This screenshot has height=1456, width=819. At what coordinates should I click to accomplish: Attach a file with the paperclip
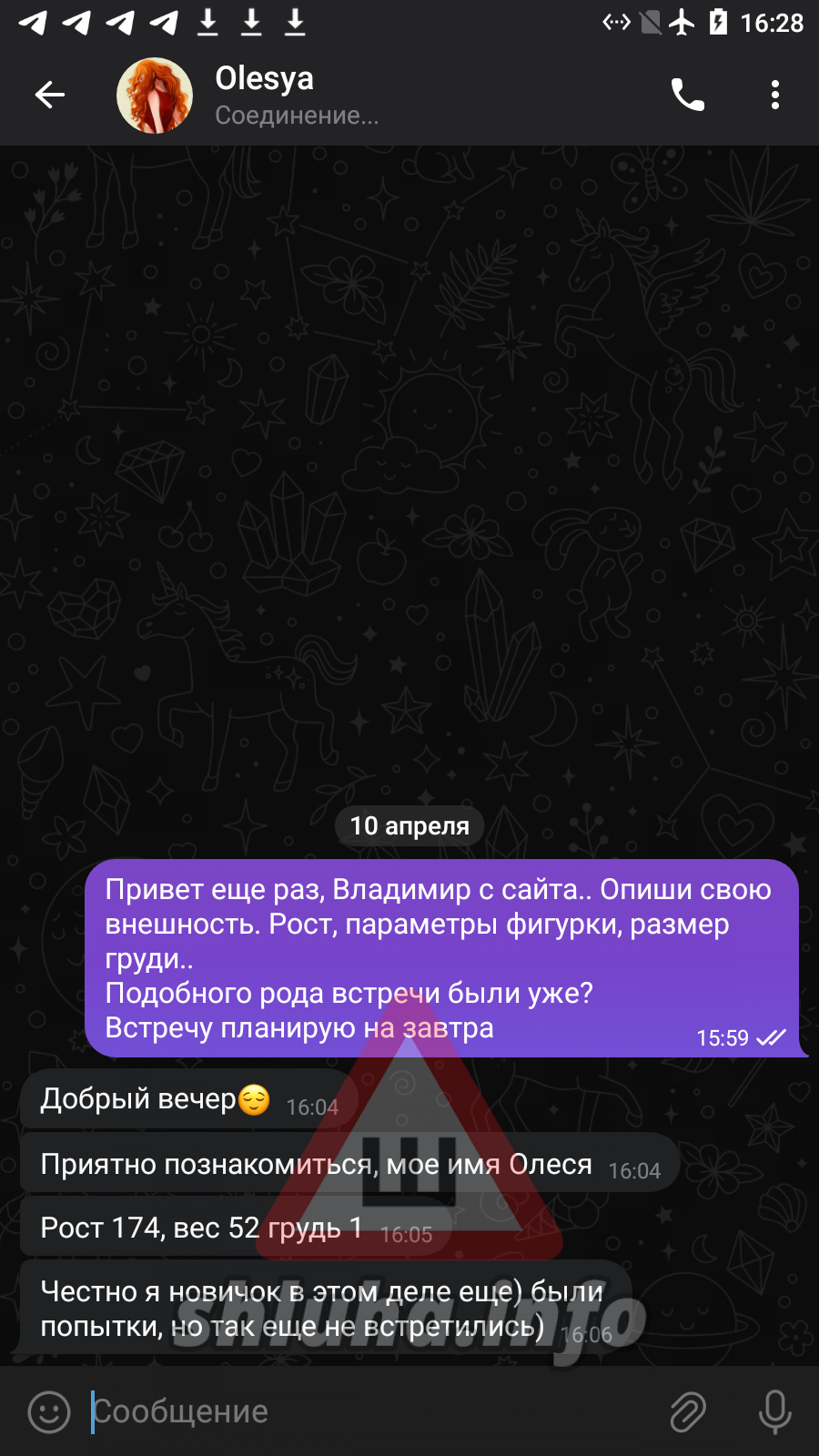coord(688,1411)
